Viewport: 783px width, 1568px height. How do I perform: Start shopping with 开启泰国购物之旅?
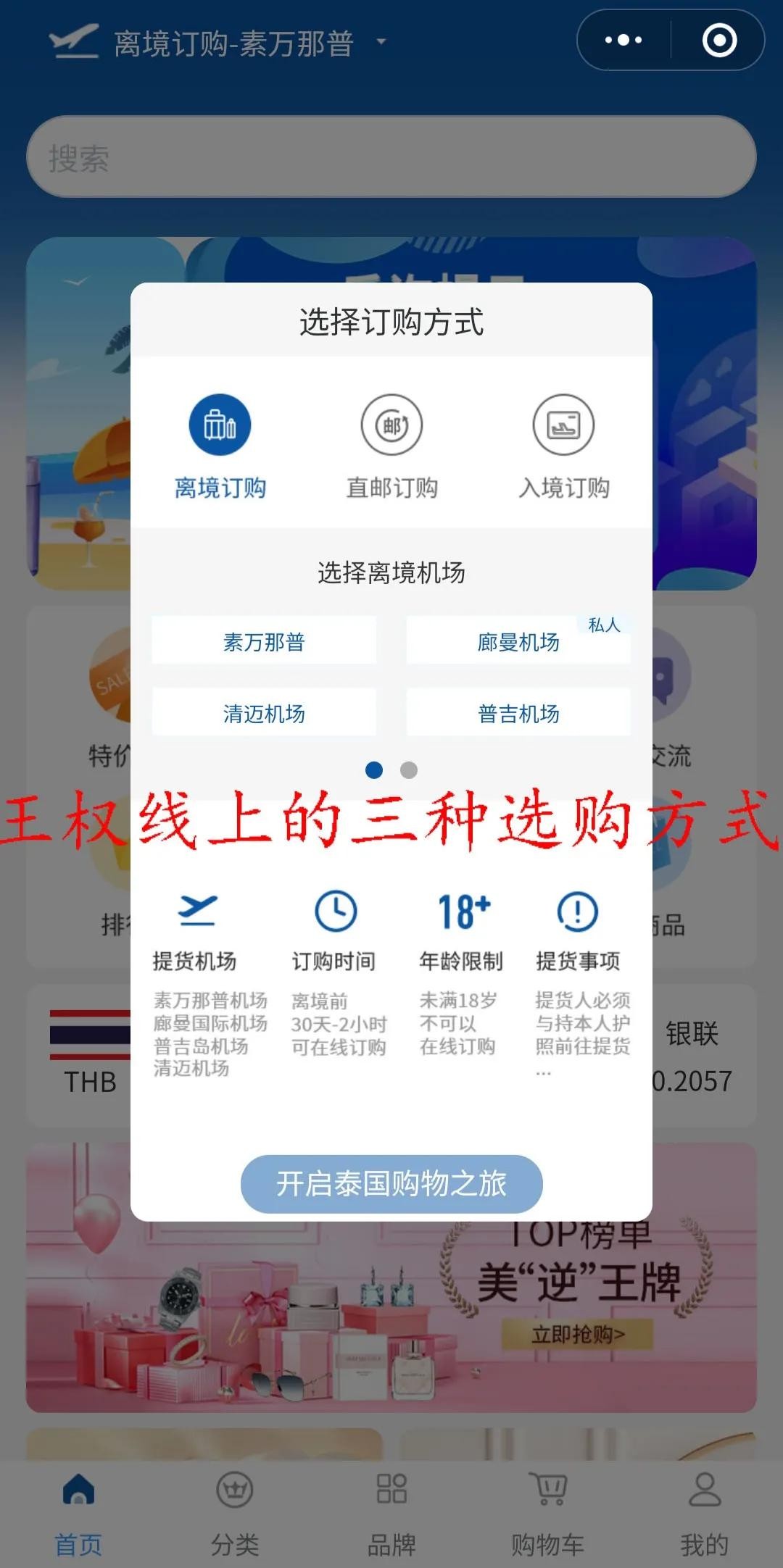391,1183
